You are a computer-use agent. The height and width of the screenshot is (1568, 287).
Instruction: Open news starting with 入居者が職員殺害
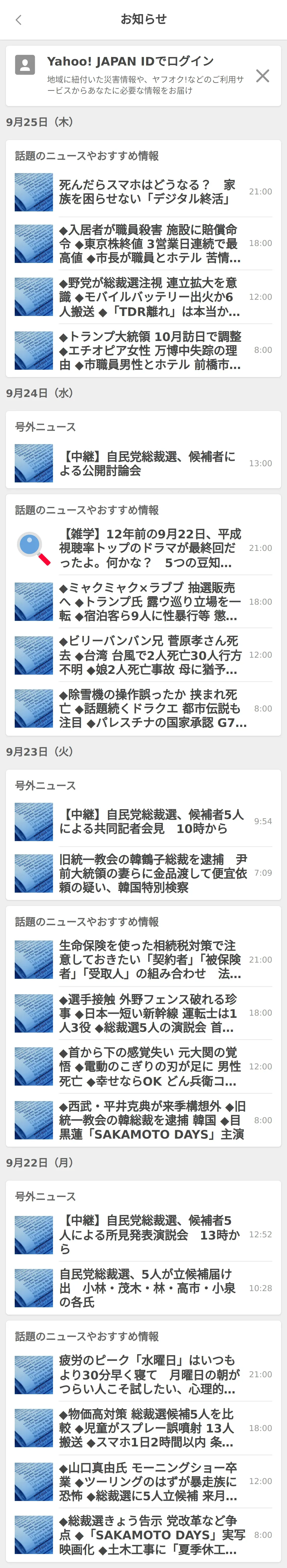[x=149, y=244]
